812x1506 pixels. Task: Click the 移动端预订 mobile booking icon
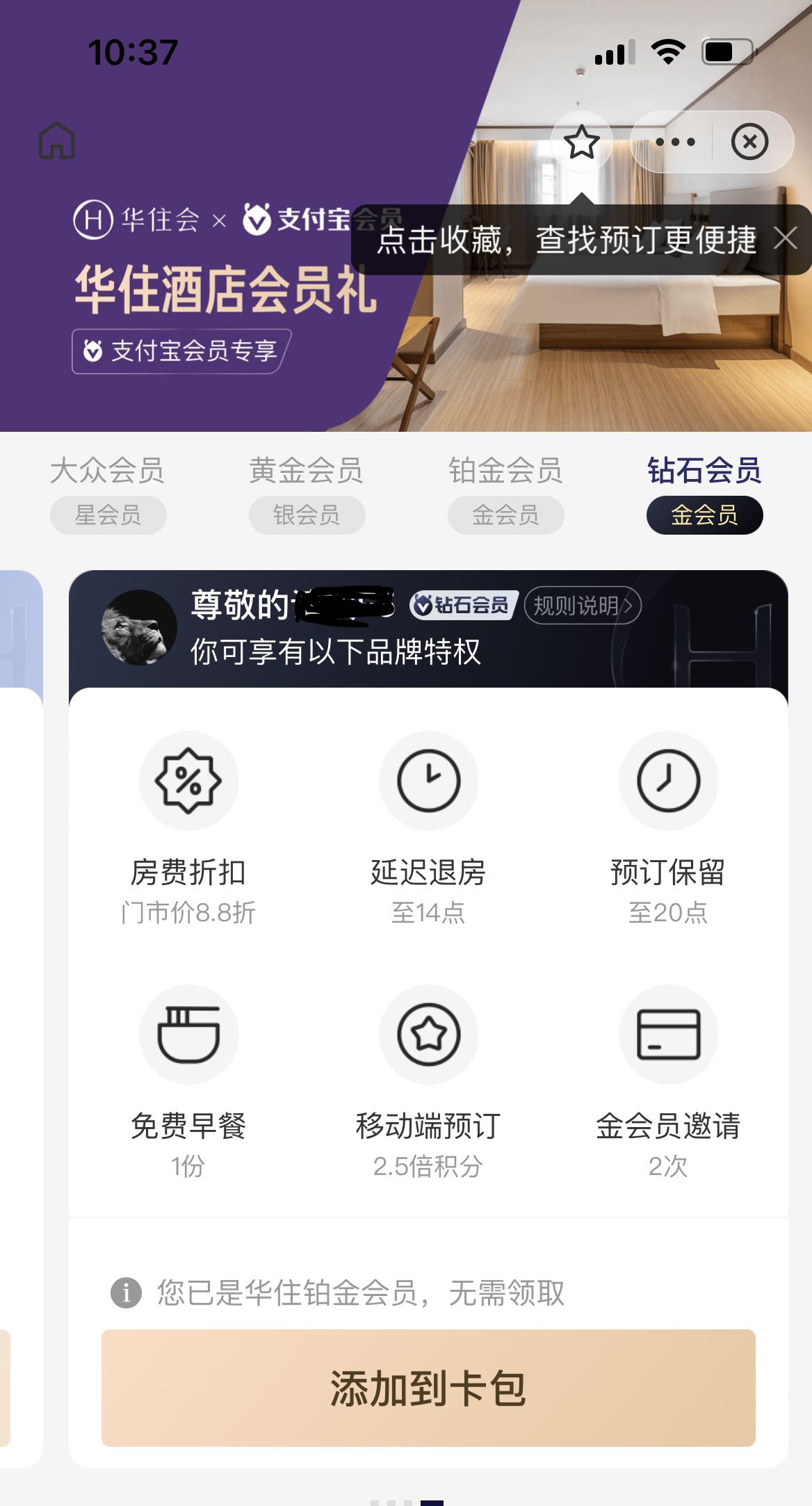(428, 1034)
